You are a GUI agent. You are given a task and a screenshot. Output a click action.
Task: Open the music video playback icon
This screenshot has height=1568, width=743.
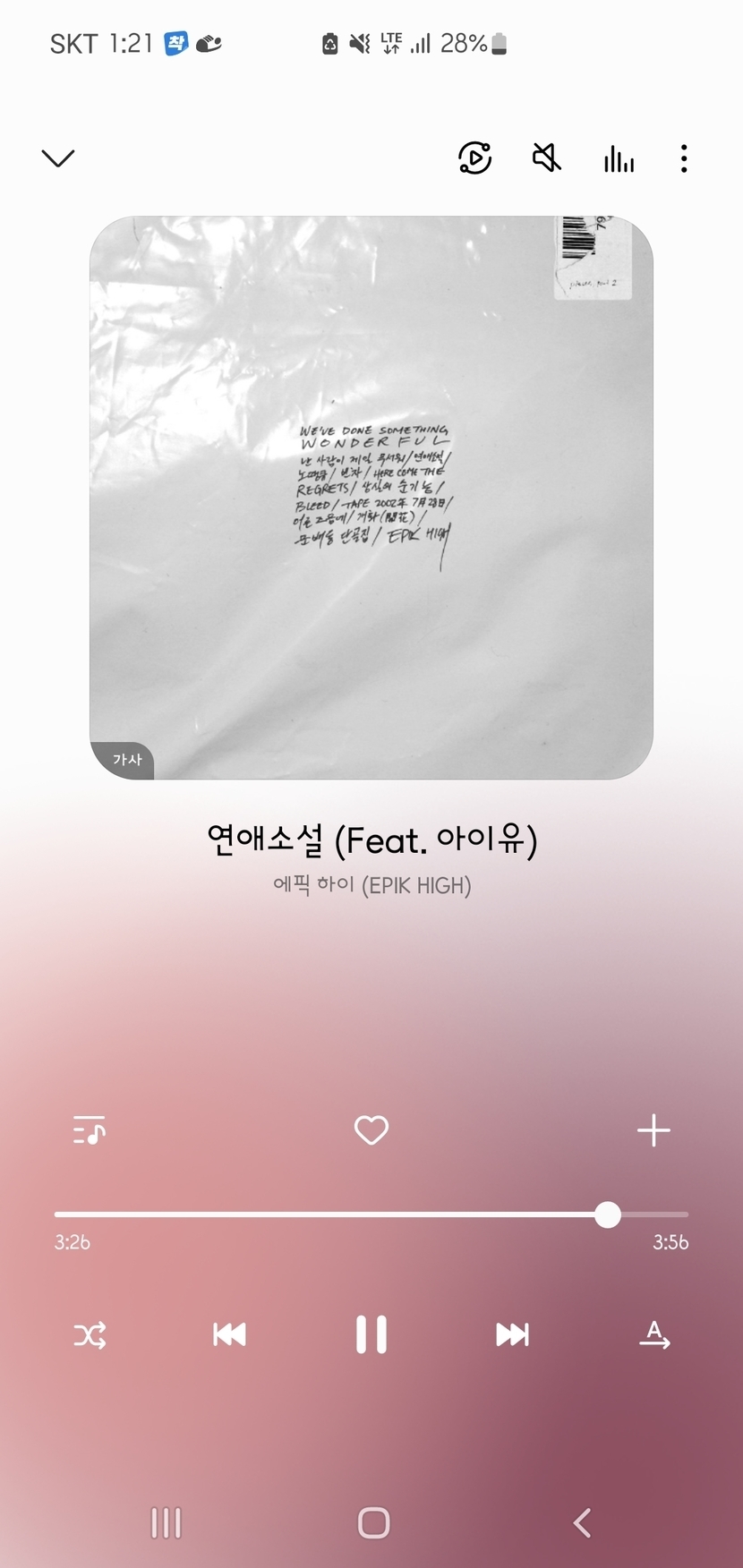tap(474, 158)
